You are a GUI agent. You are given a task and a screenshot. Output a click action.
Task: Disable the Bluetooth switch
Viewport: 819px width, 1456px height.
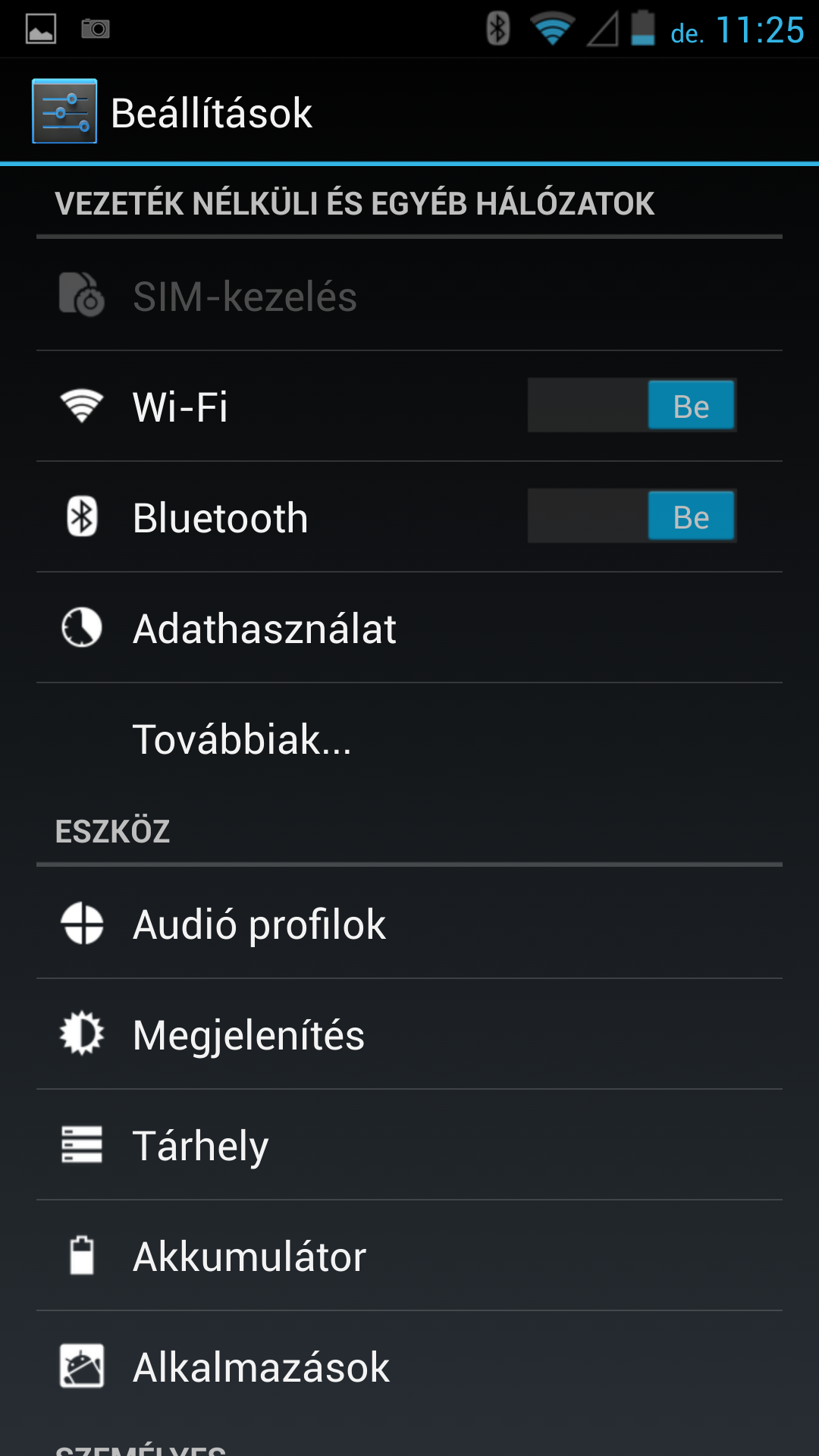point(632,516)
